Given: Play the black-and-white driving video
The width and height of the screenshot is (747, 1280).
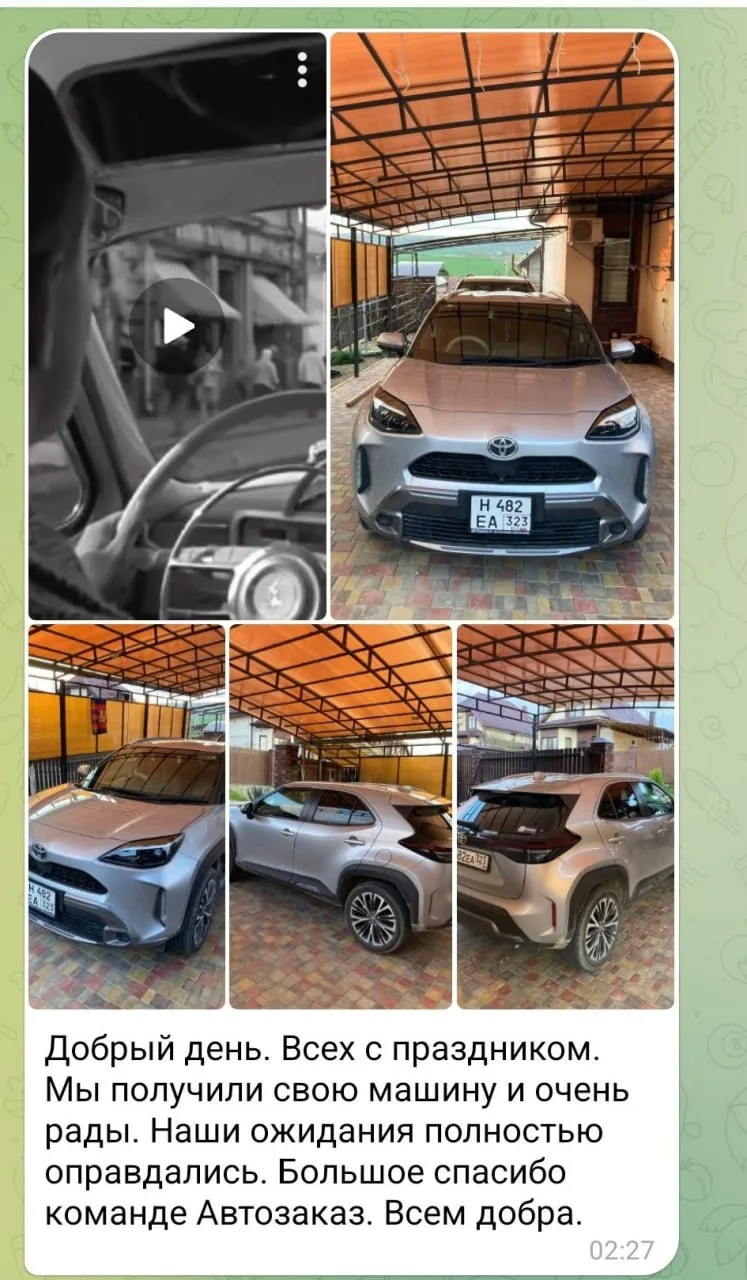Looking at the screenshot, I should (177, 326).
